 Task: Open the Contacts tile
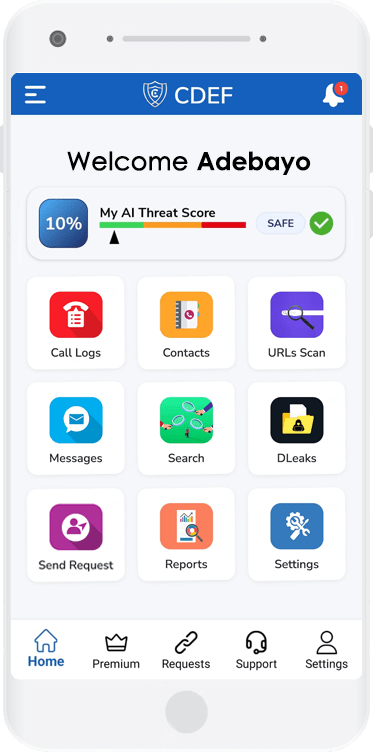(186, 323)
